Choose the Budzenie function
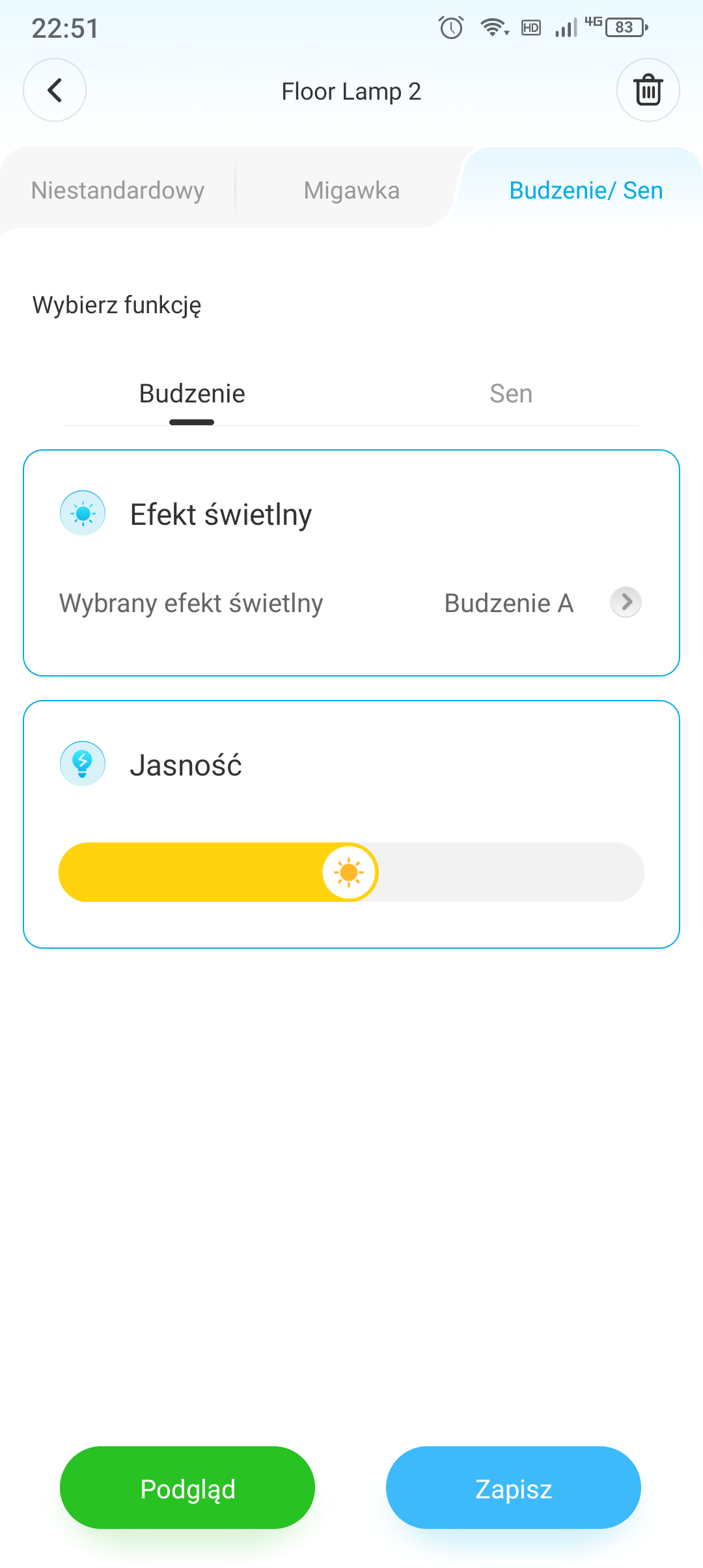 point(192,394)
